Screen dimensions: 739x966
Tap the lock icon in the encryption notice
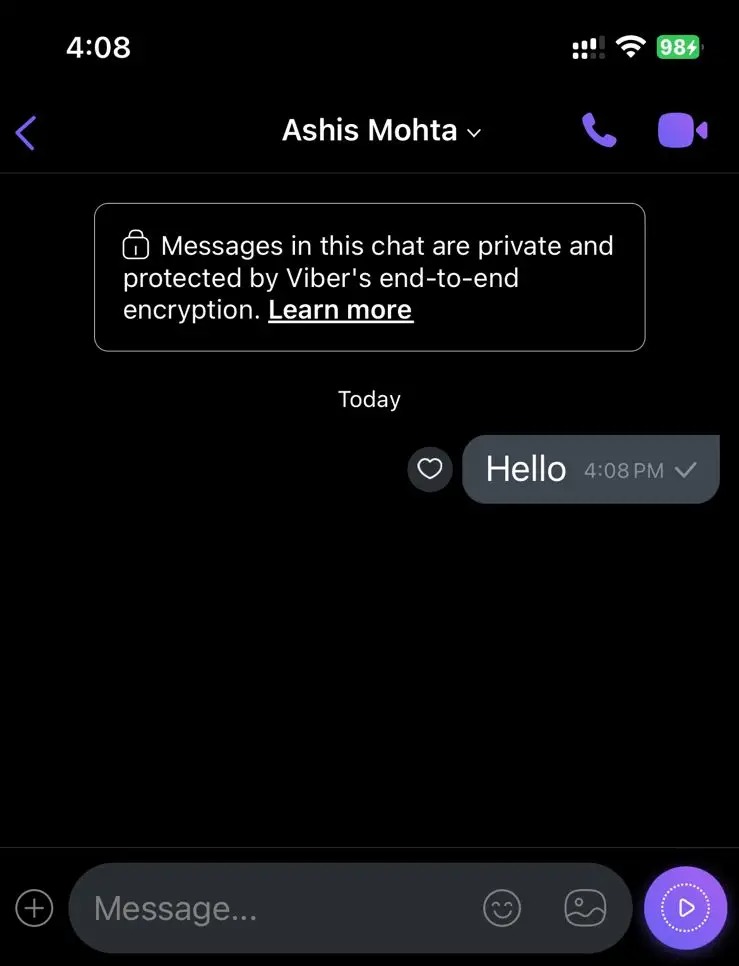136,244
